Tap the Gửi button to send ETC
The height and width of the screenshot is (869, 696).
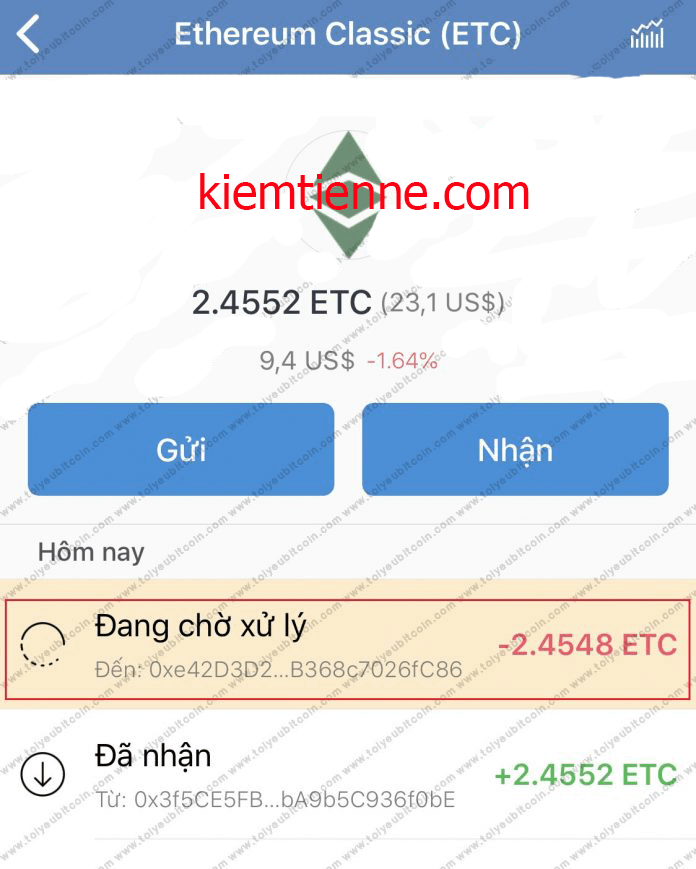[181, 449]
